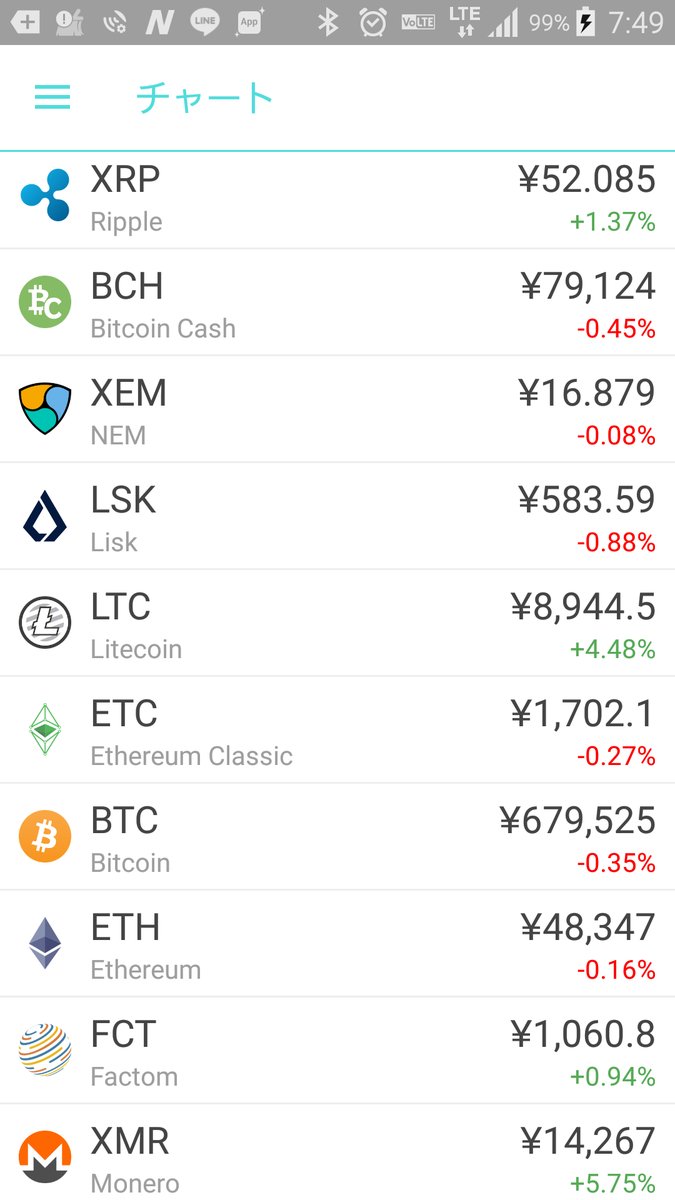The height and width of the screenshot is (1200, 675).
Task: Open the LTC Litecoin row
Action: [x=337, y=623]
